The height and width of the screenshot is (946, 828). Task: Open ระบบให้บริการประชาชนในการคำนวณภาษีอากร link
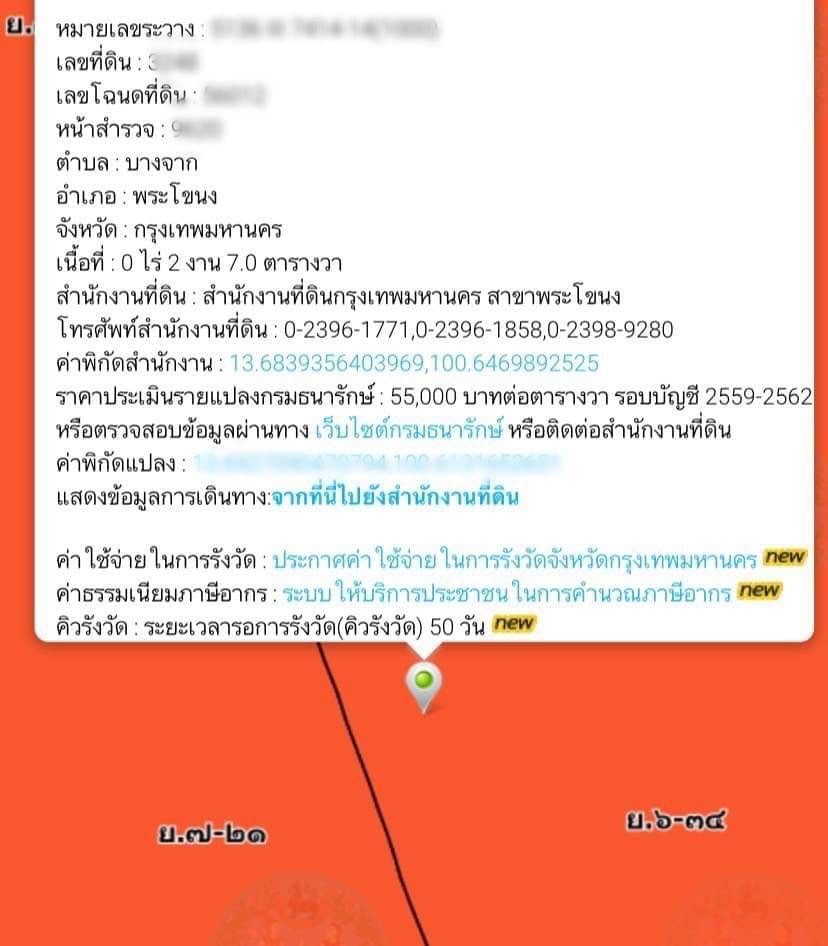click(506, 592)
